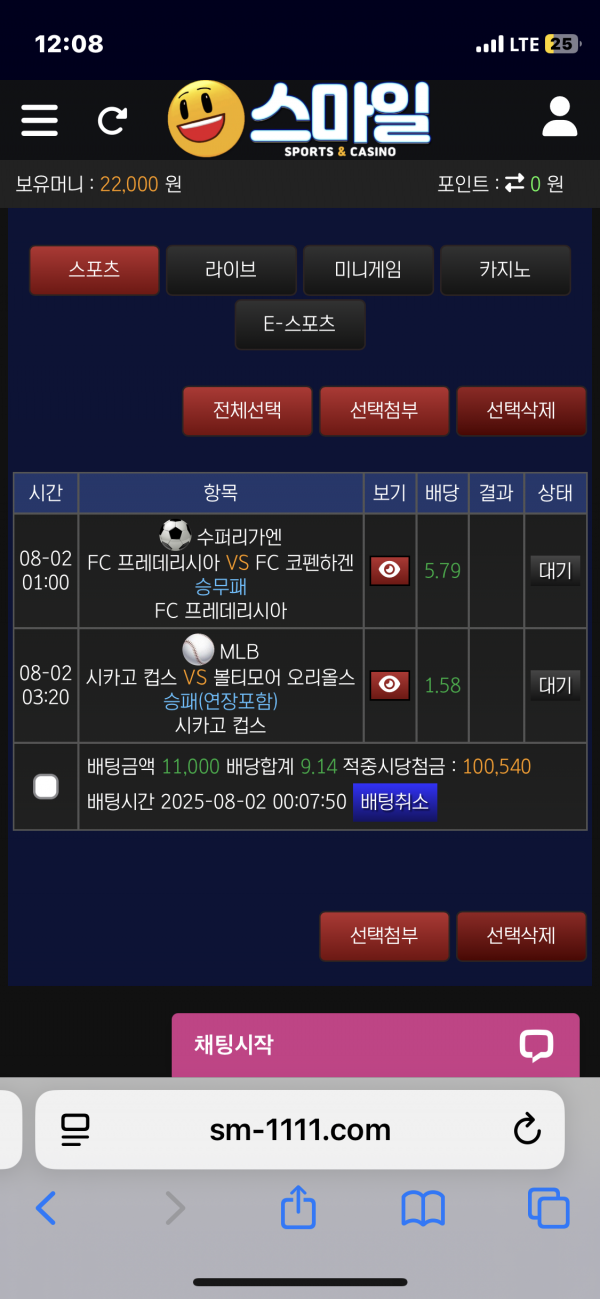Cancel the bet with 배팅취소
600x1299 pixels.
click(x=395, y=802)
